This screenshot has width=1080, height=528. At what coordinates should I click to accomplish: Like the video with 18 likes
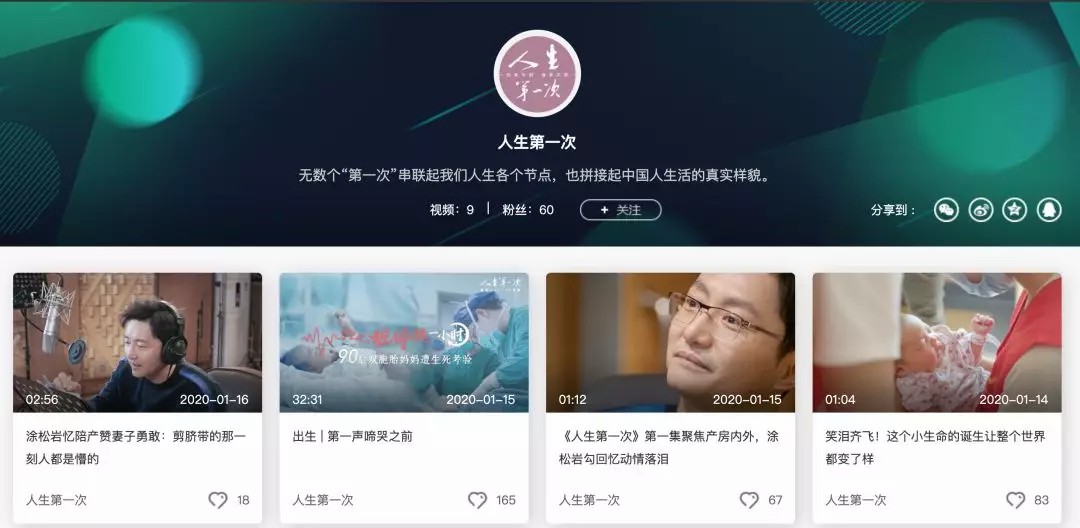[x=218, y=500]
